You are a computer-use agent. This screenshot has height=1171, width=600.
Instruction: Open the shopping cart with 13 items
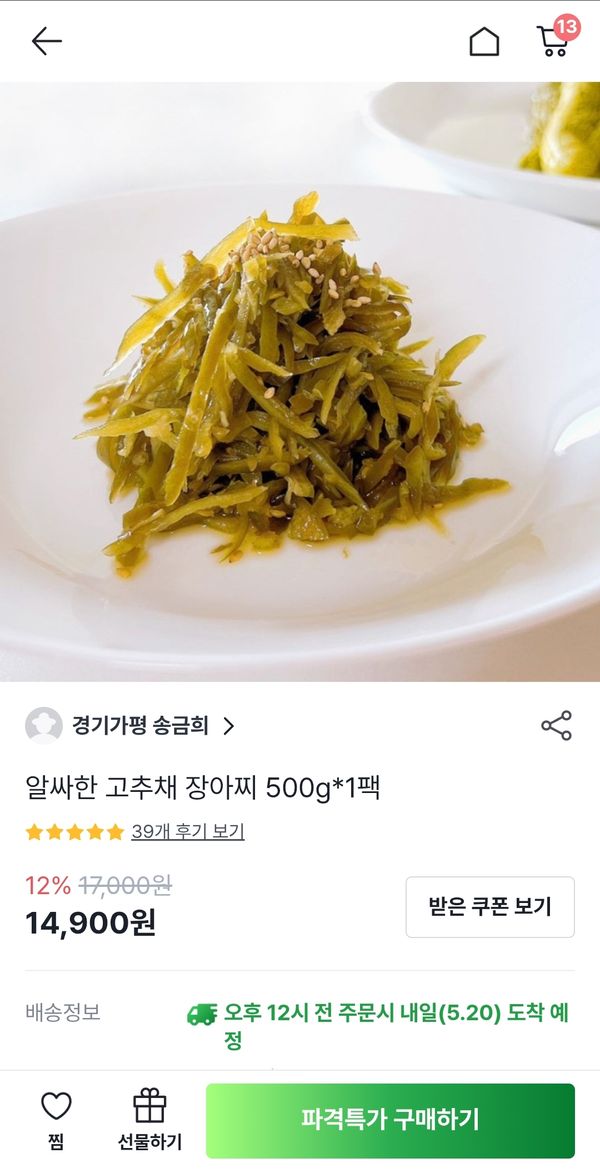(x=553, y=41)
